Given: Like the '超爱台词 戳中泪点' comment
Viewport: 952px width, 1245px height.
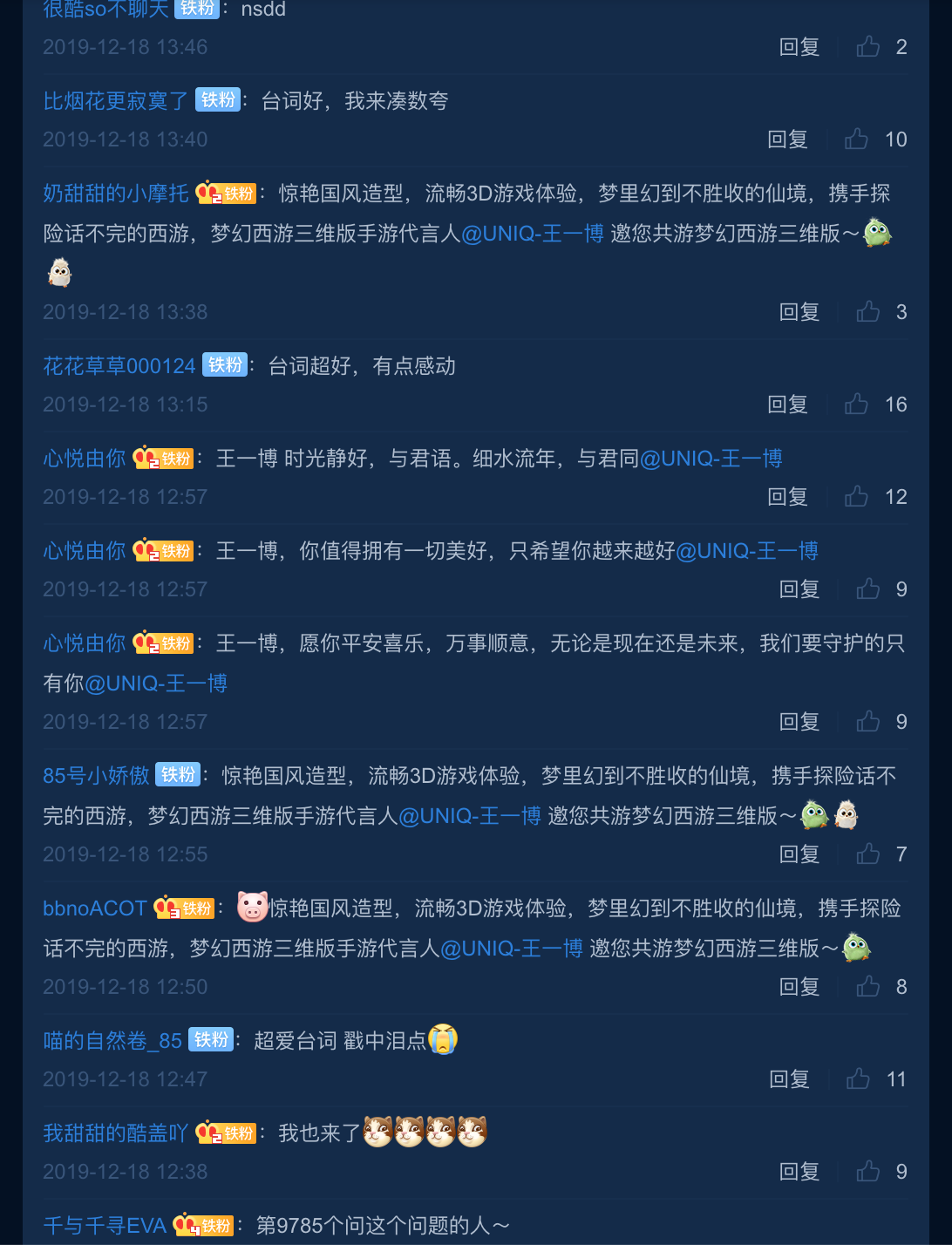Looking at the screenshot, I should tap(859, 1079).
